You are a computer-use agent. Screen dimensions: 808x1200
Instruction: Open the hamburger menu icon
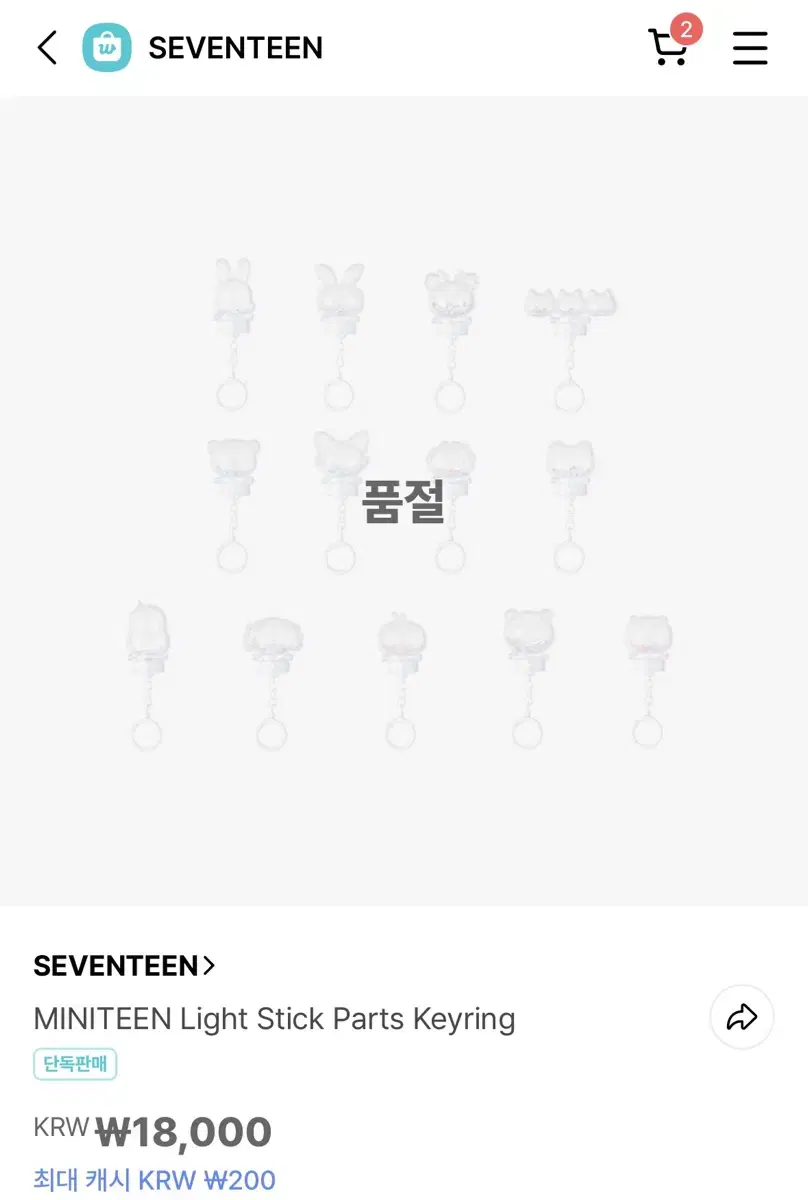point(750,48)
